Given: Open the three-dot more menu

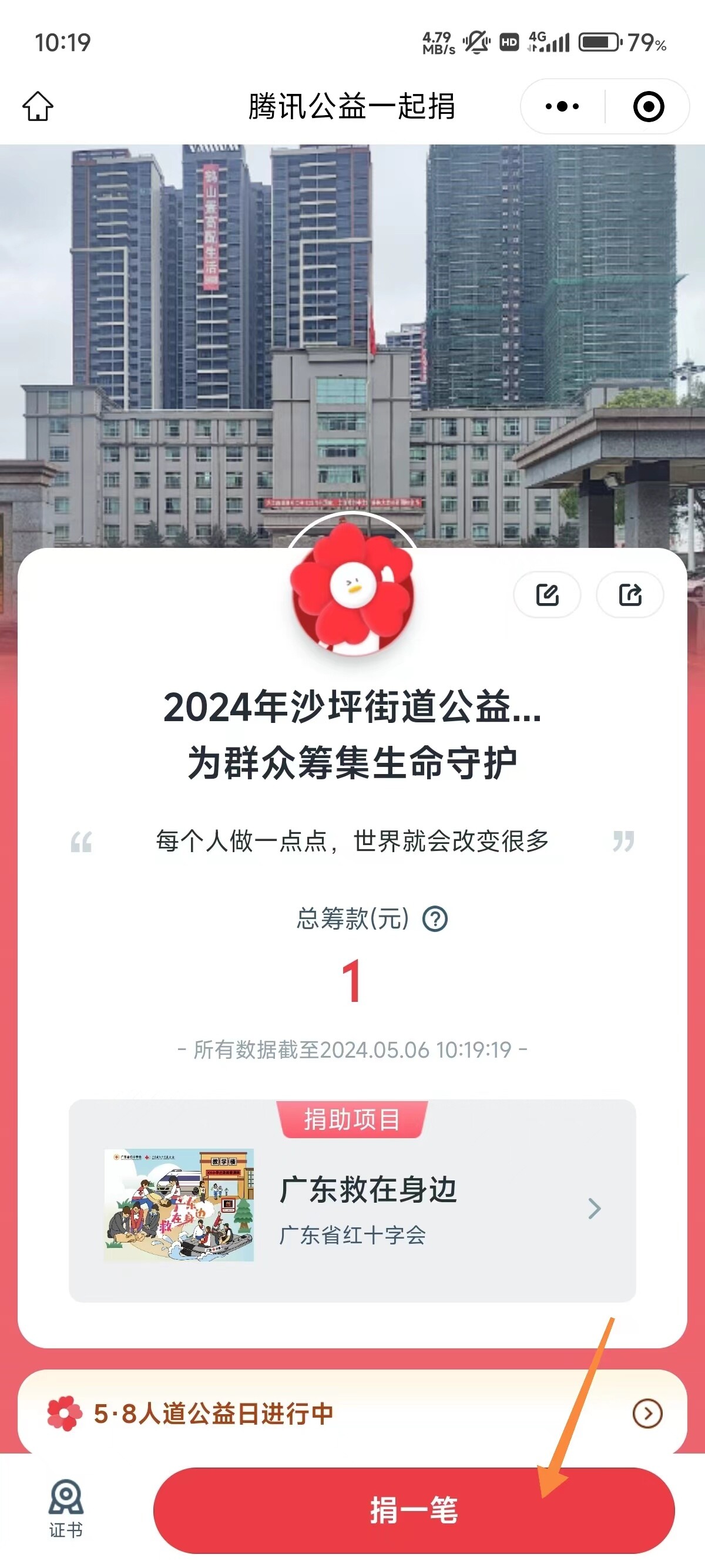Looking at the screenshot, I should (562, 106).
